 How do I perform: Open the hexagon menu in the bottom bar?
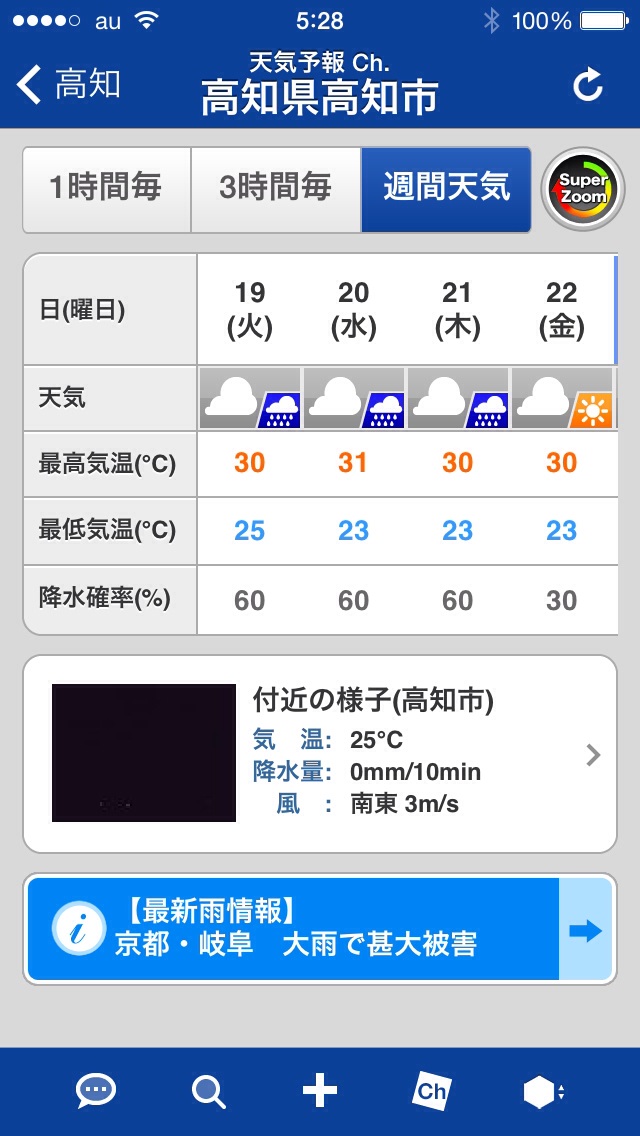(x=543, y=1091)
